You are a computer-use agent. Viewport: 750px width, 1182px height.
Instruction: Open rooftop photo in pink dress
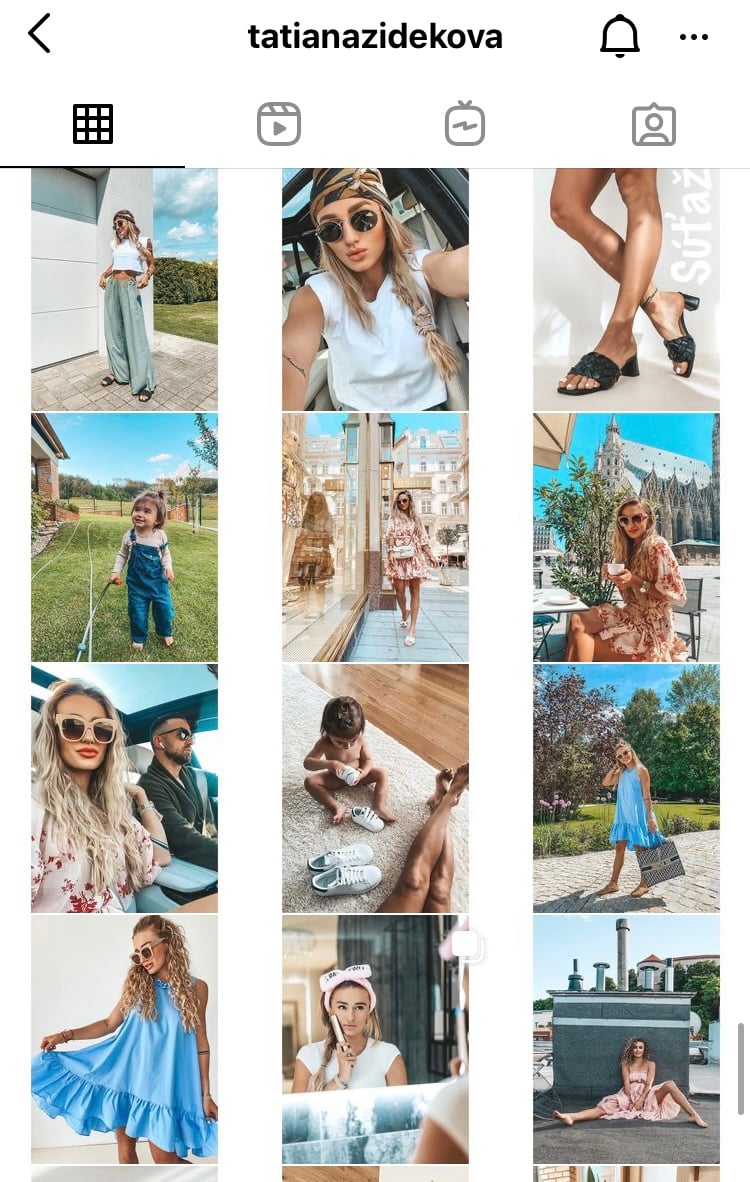626,1039
